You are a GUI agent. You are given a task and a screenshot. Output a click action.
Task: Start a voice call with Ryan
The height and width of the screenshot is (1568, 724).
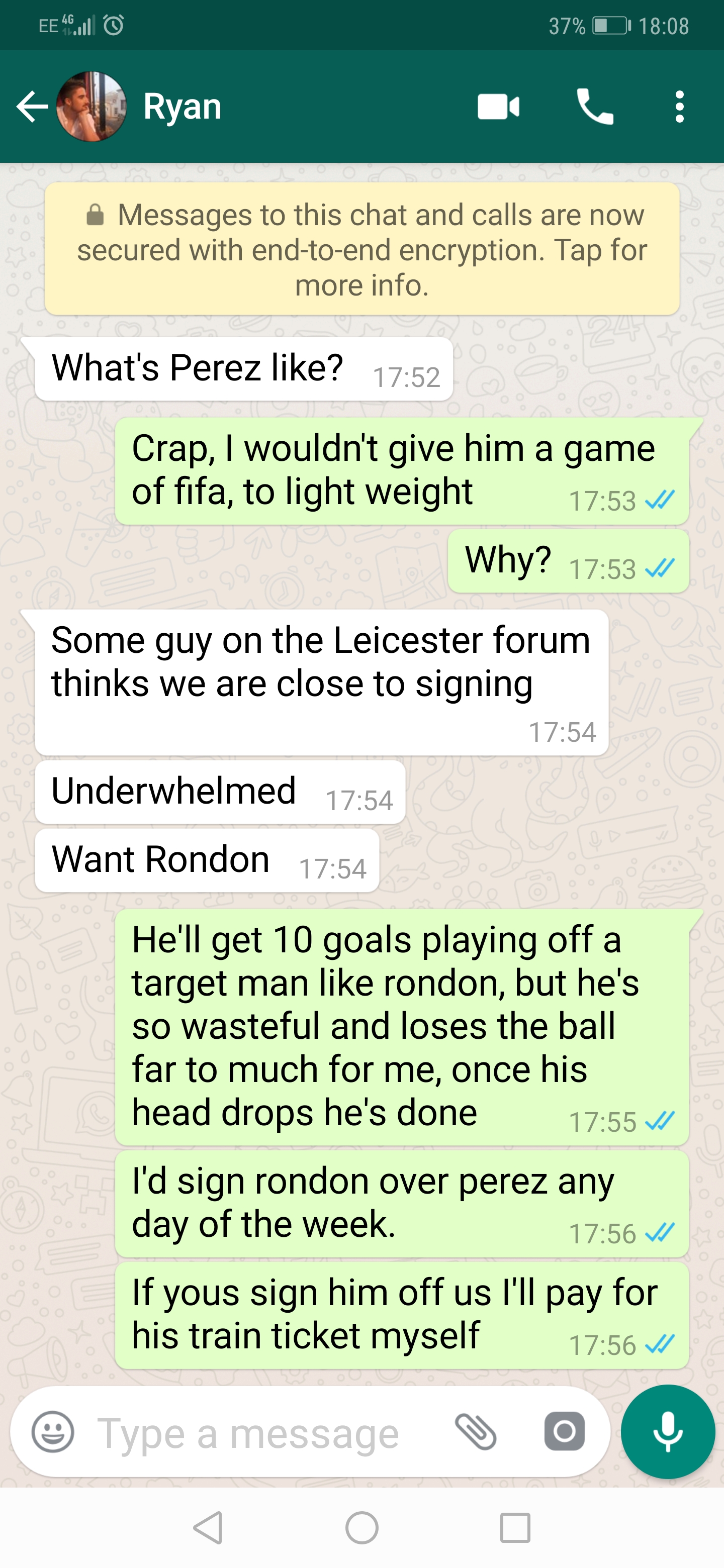pos(595,107)
